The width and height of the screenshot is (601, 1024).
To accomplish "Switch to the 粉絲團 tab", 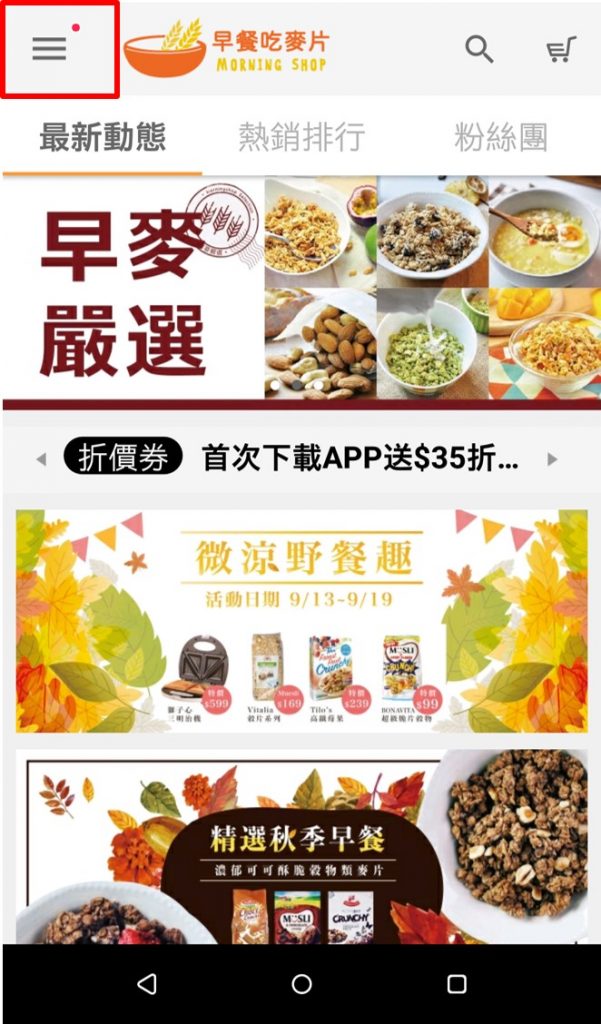I will click(x=500, y=137).
